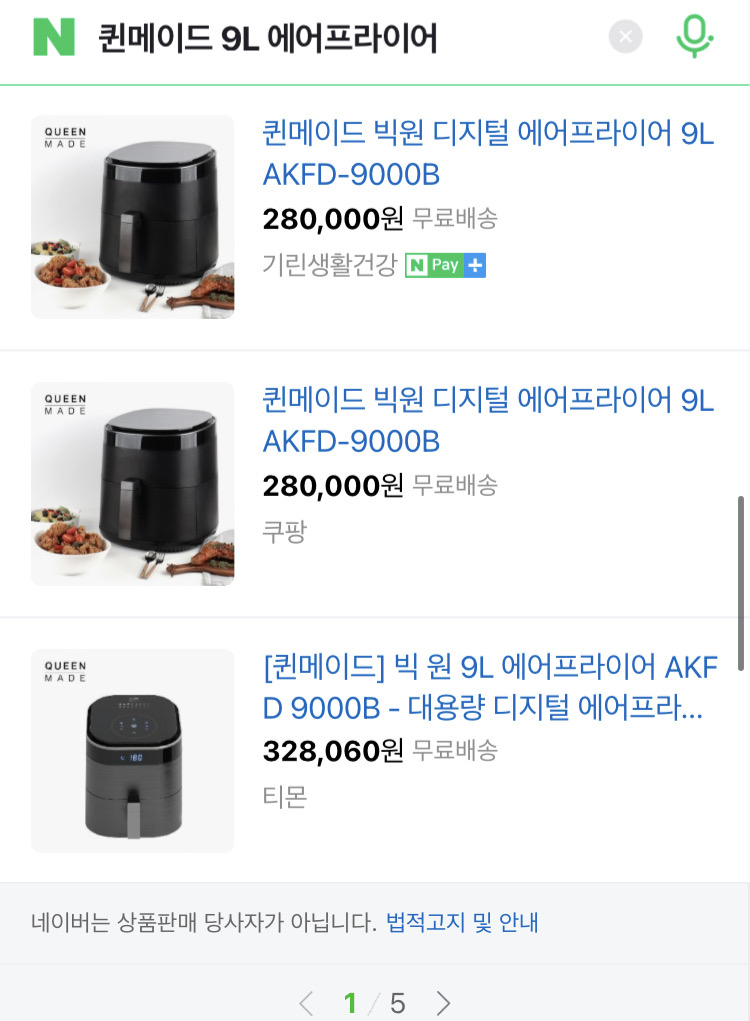Click the Tmon air fryer thumbnail

click(132, 751)
